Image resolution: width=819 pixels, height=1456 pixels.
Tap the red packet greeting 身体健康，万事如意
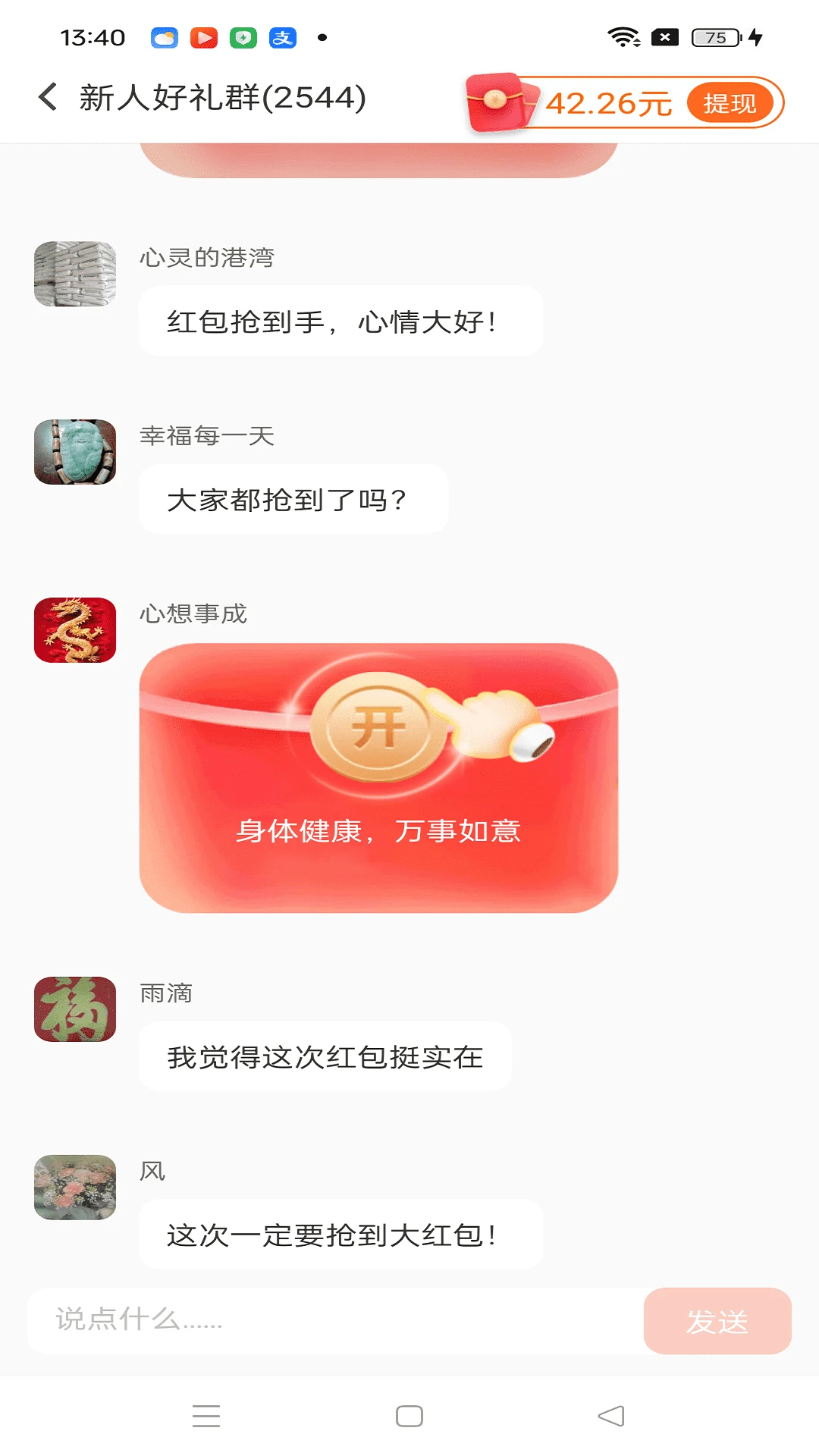click(379, 830)
